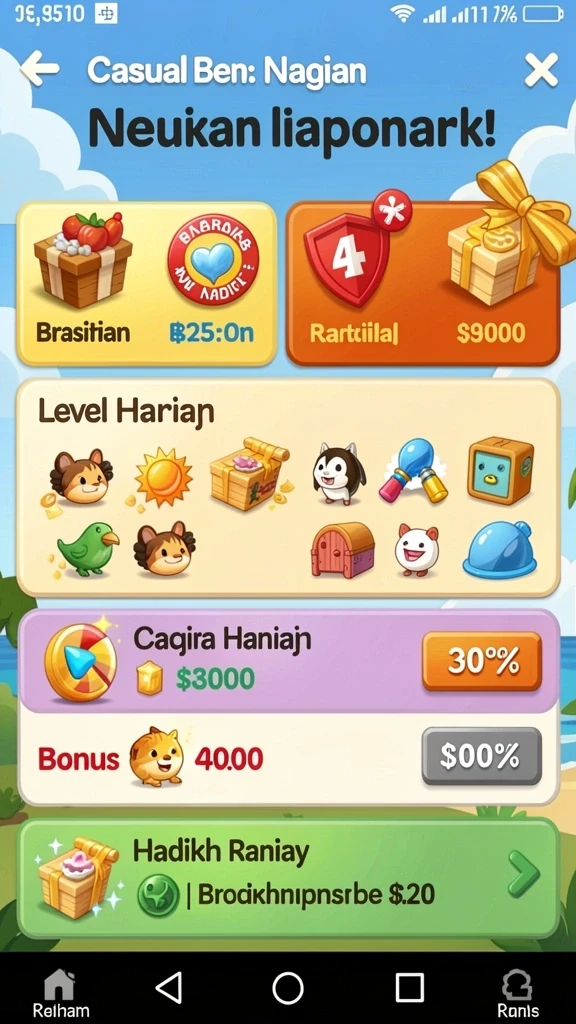The width and height of the screenshot is (576, 1024).
Task: Go back using the top-left arrow
Action: coord(39,69)
